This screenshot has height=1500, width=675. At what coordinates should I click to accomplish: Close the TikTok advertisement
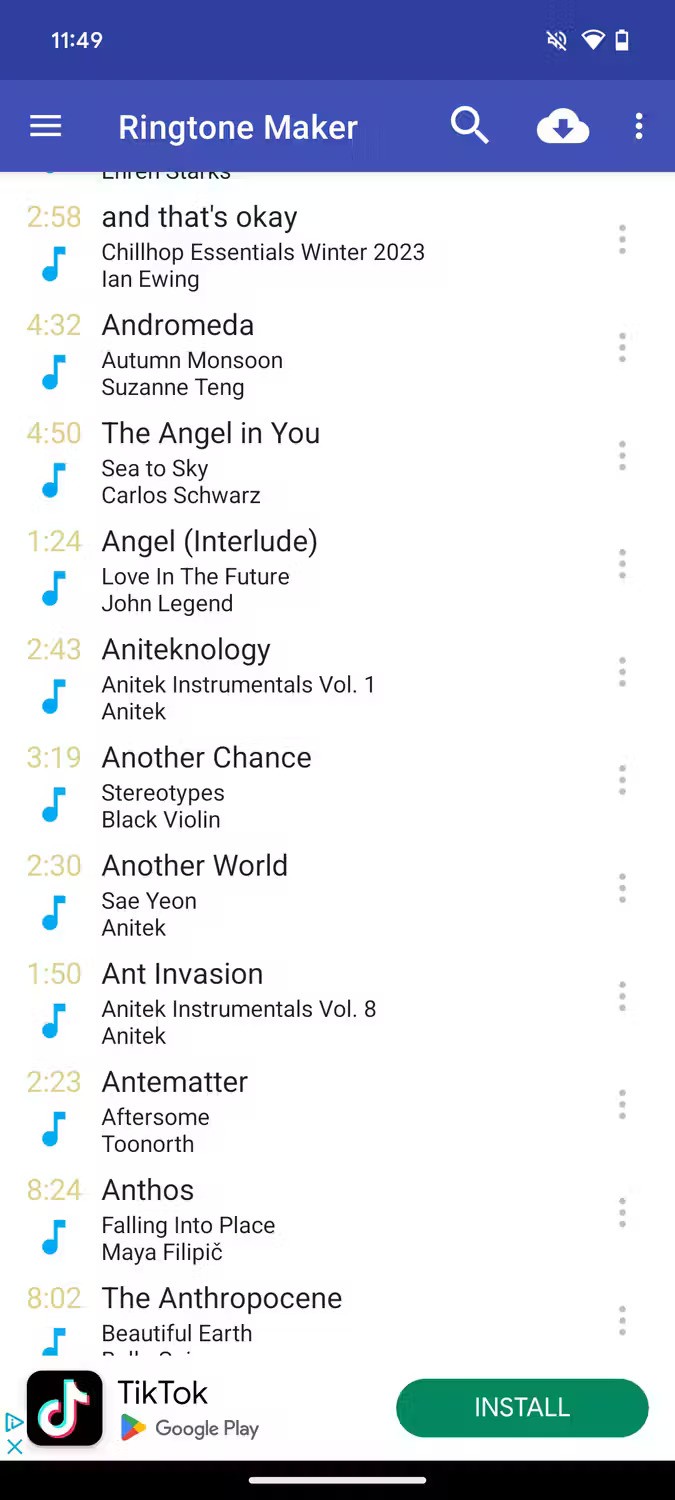[14, 1446]
